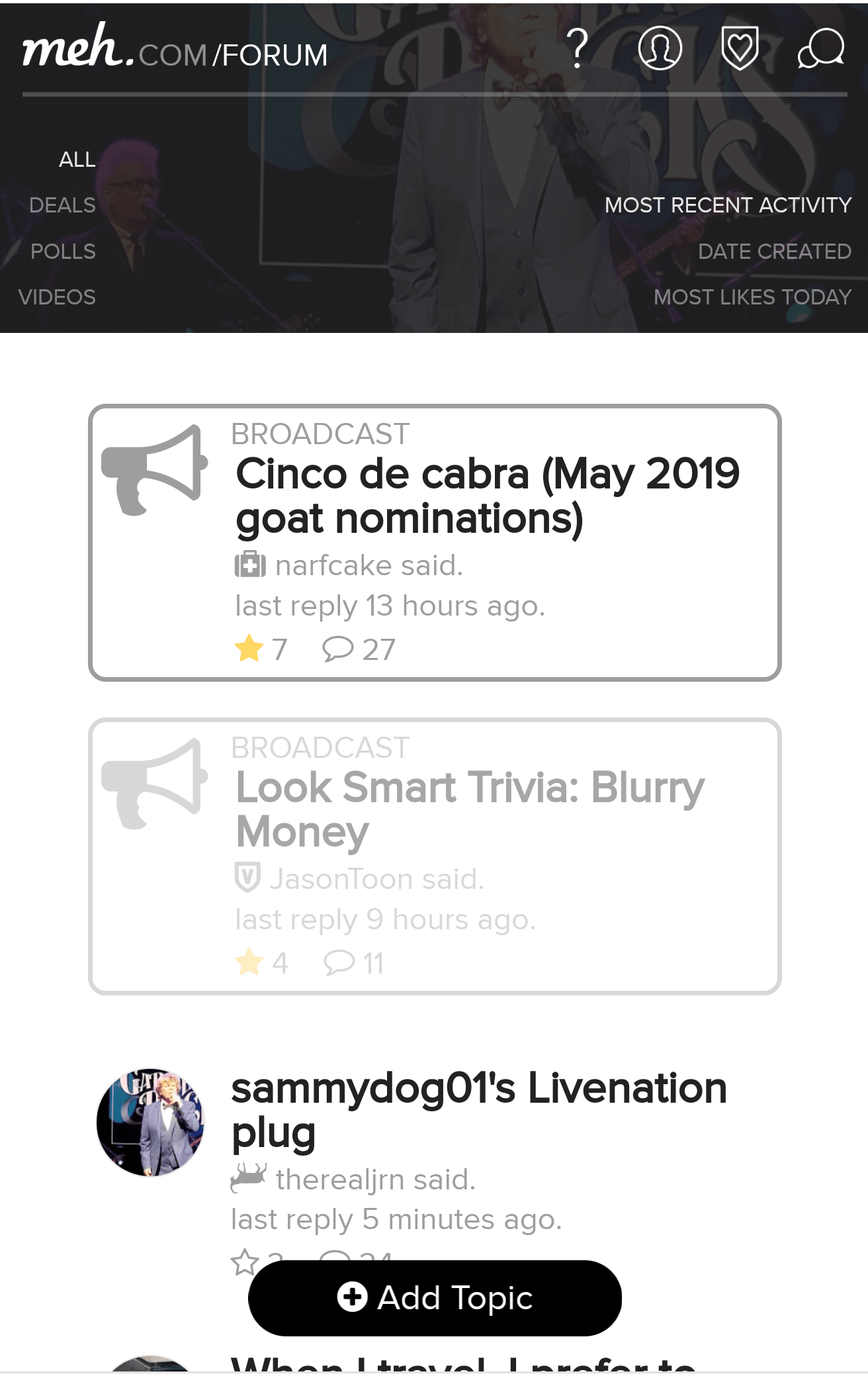The width and height of the screenshot is (868, 1386).
Task: Filter forum by DEALS
Action: point(62,205)
